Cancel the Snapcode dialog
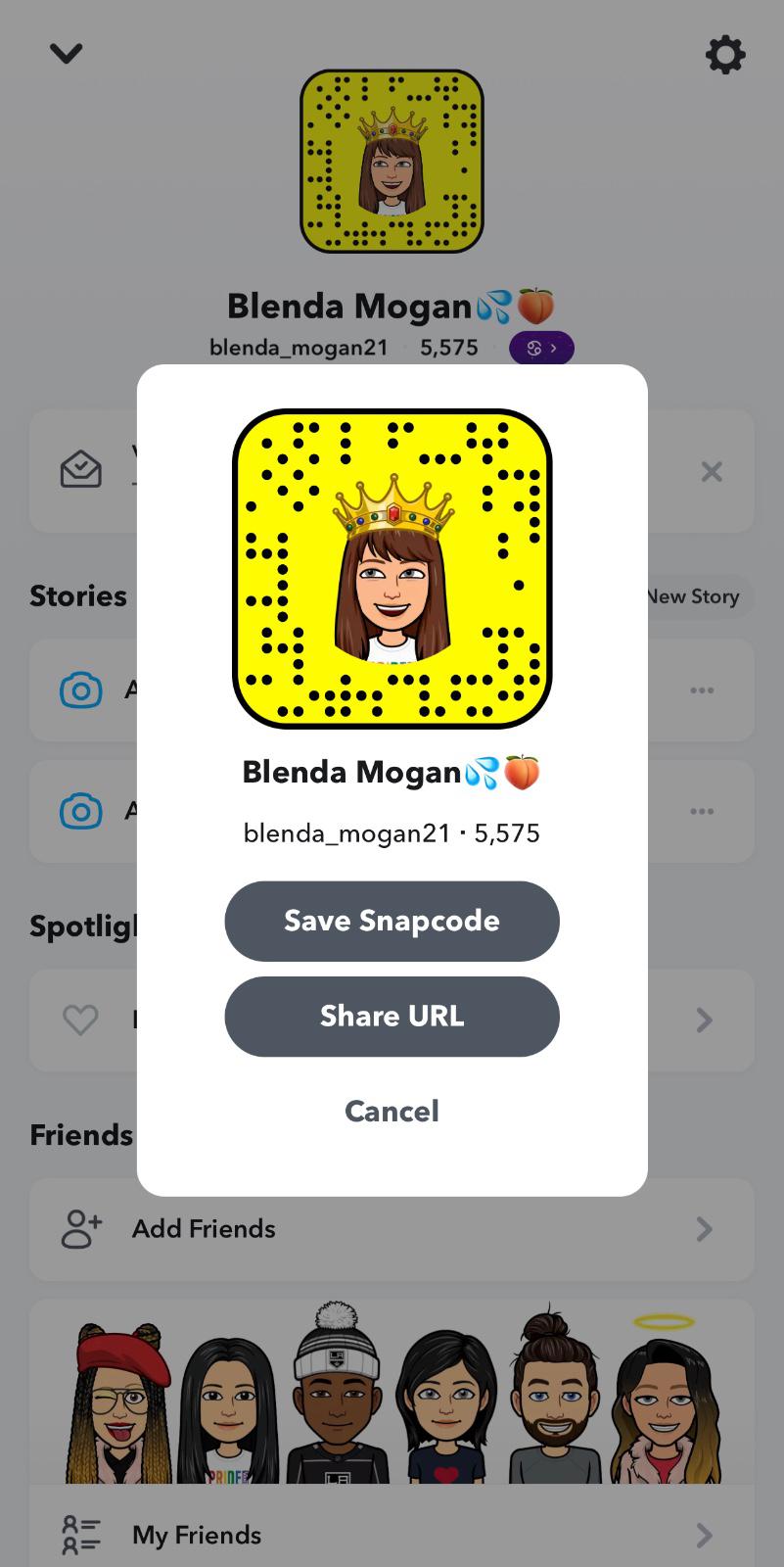 pyautogui.click(x=392, y=1111)
